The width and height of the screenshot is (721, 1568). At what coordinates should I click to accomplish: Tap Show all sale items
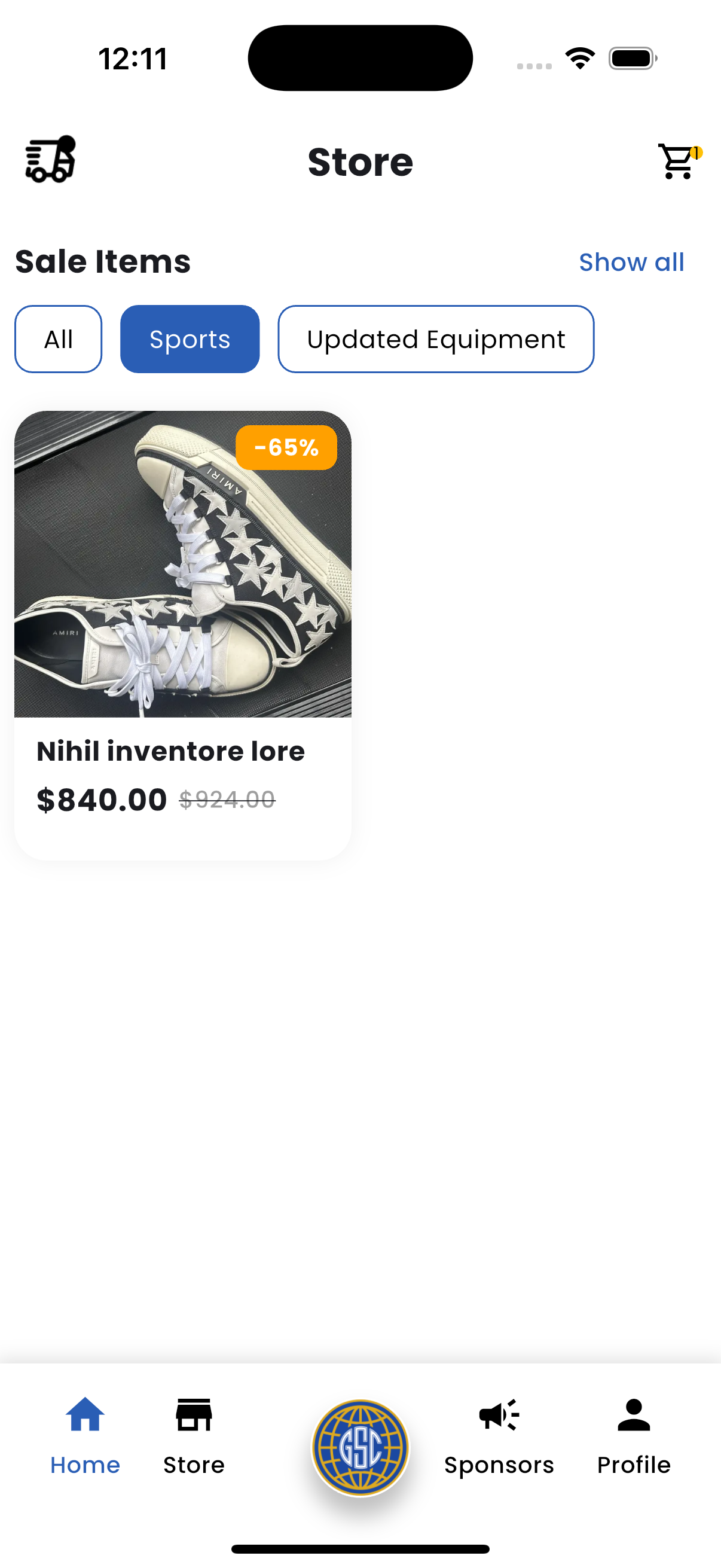pyautogui.click(x=631, y=263)
